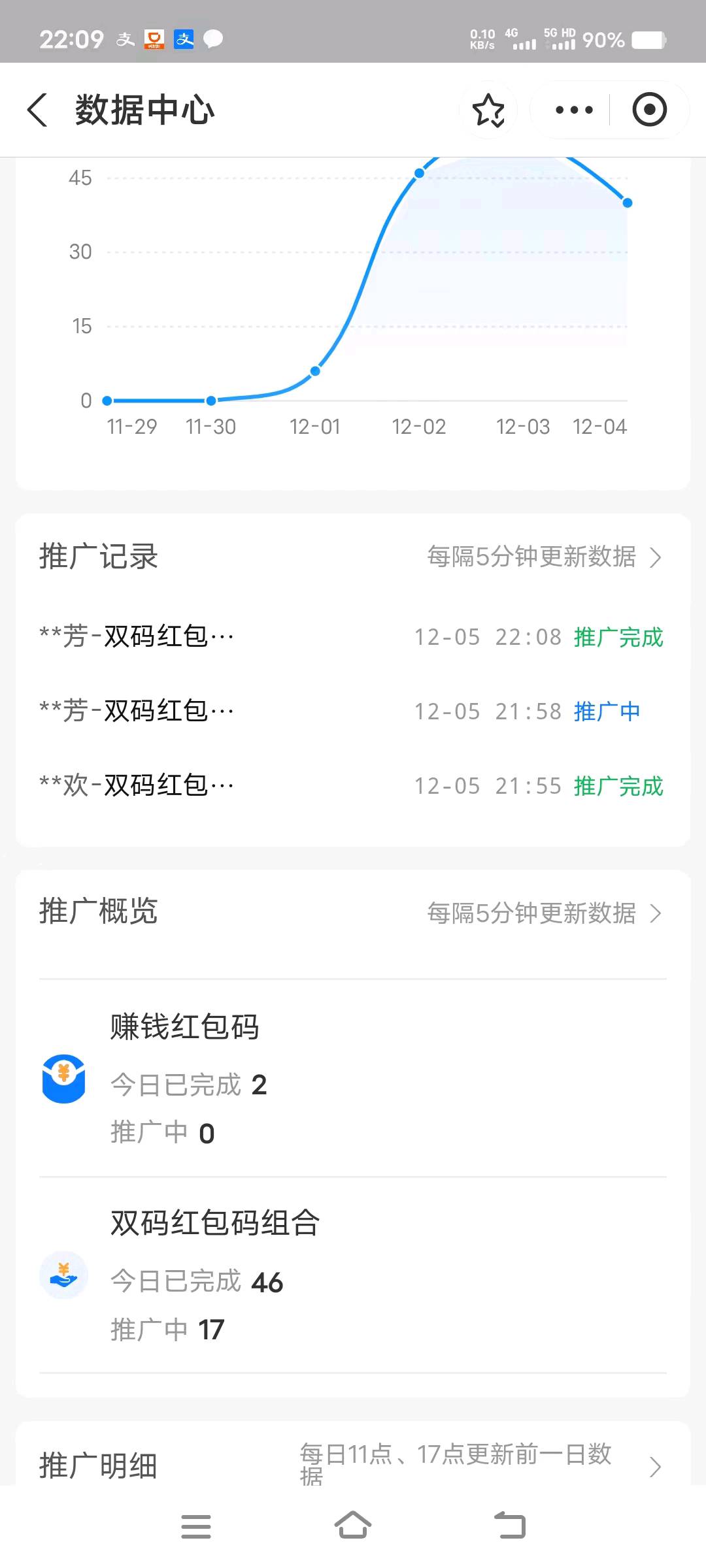Open 推广概览 details
The image size is (706, 1568).
pos(545,913)
